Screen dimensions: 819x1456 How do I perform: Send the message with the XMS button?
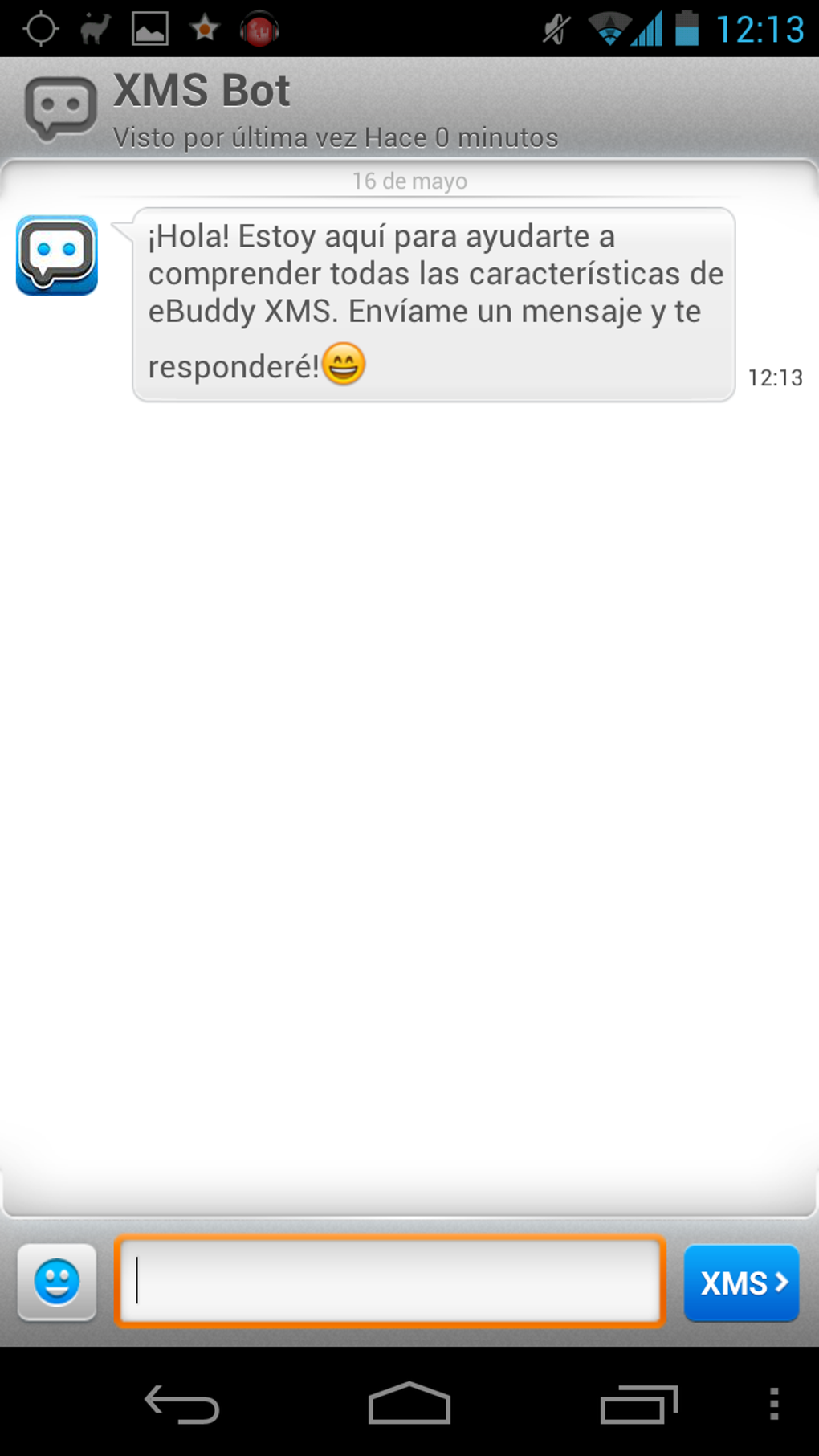coord(741,1283)
